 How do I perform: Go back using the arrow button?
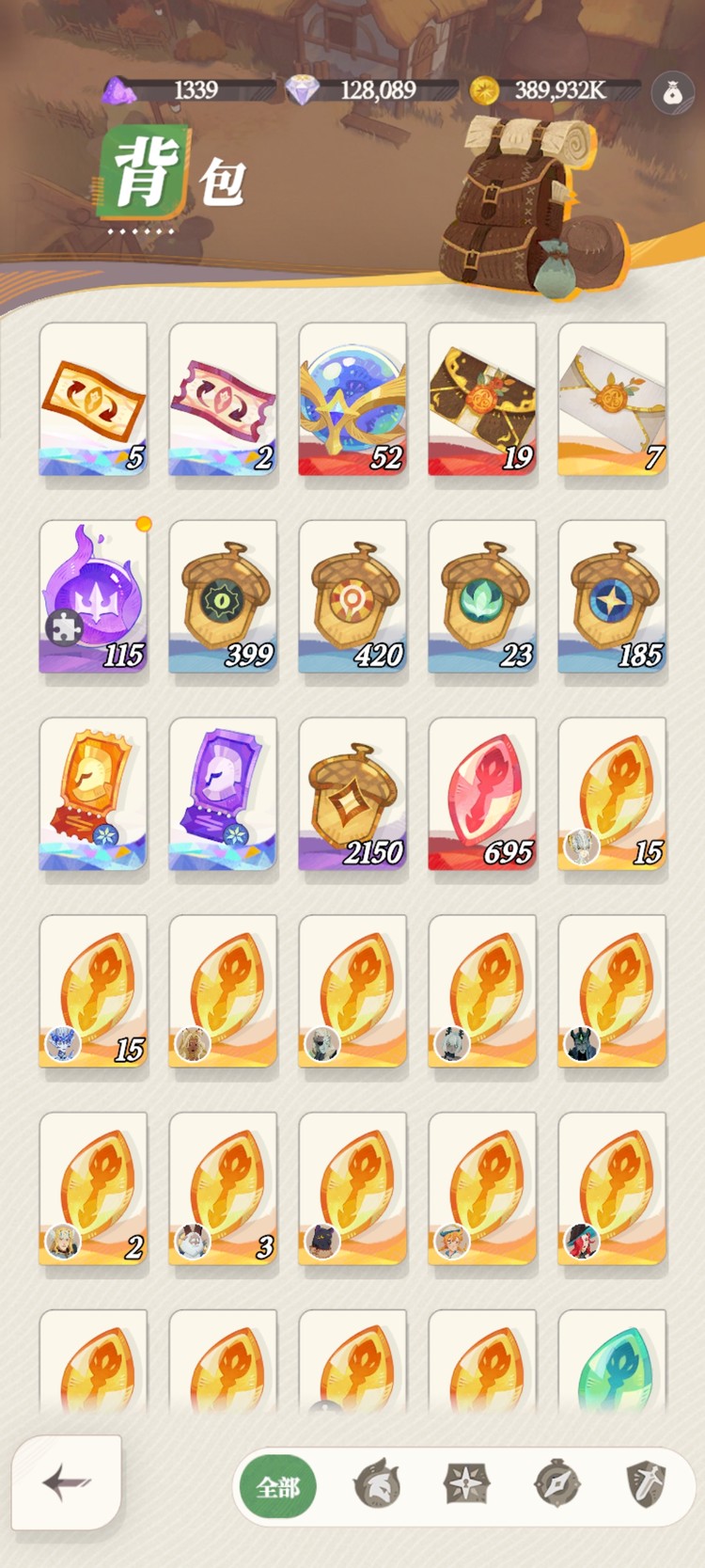[67, 1482]
